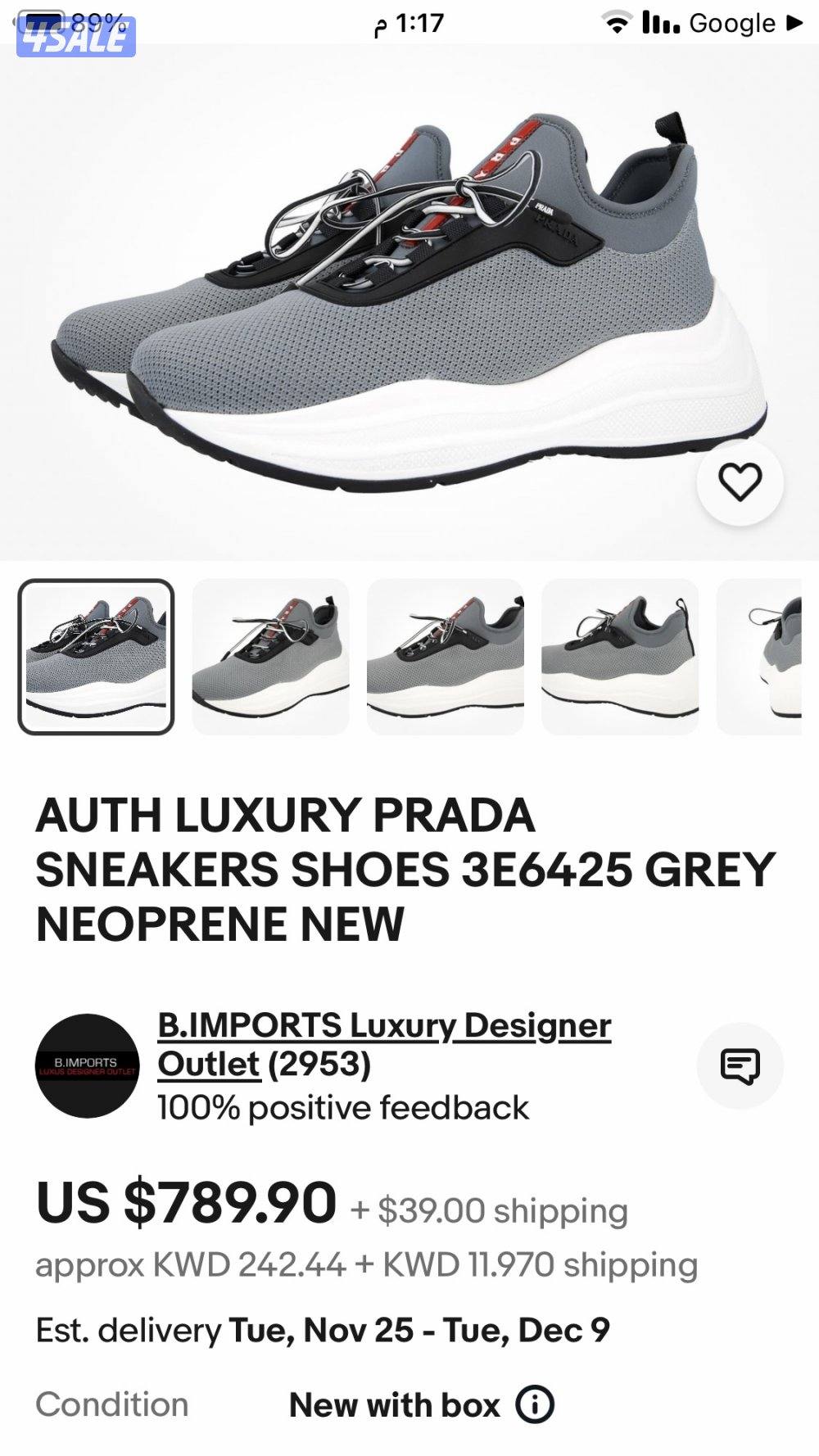The height and width of the screenshot is (1456, 819).
Task: Tap the partially visible fifth thumbnail
Action: coord(770,655)
